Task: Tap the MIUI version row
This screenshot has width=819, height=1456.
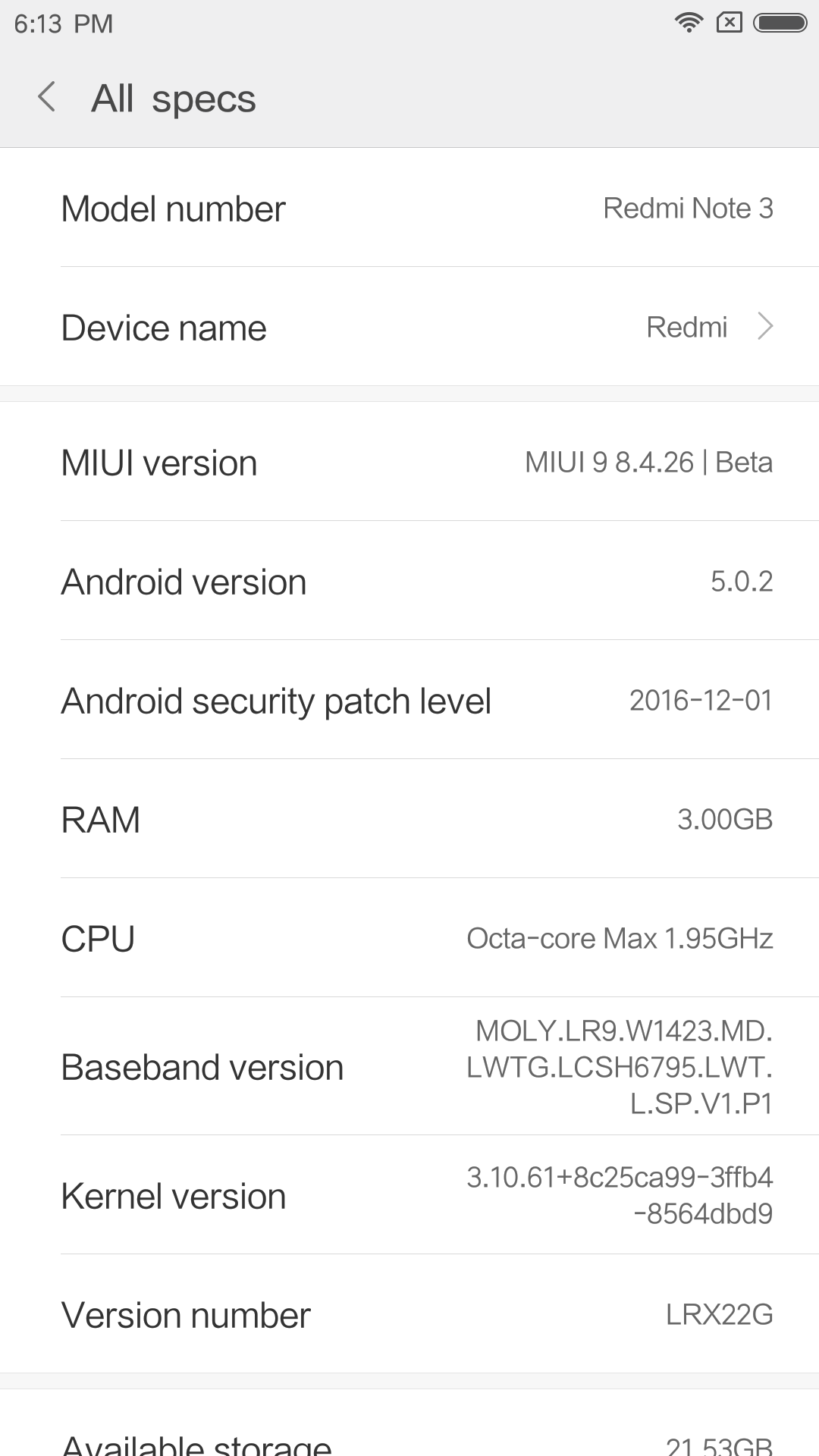Action: tap(409, 462)
